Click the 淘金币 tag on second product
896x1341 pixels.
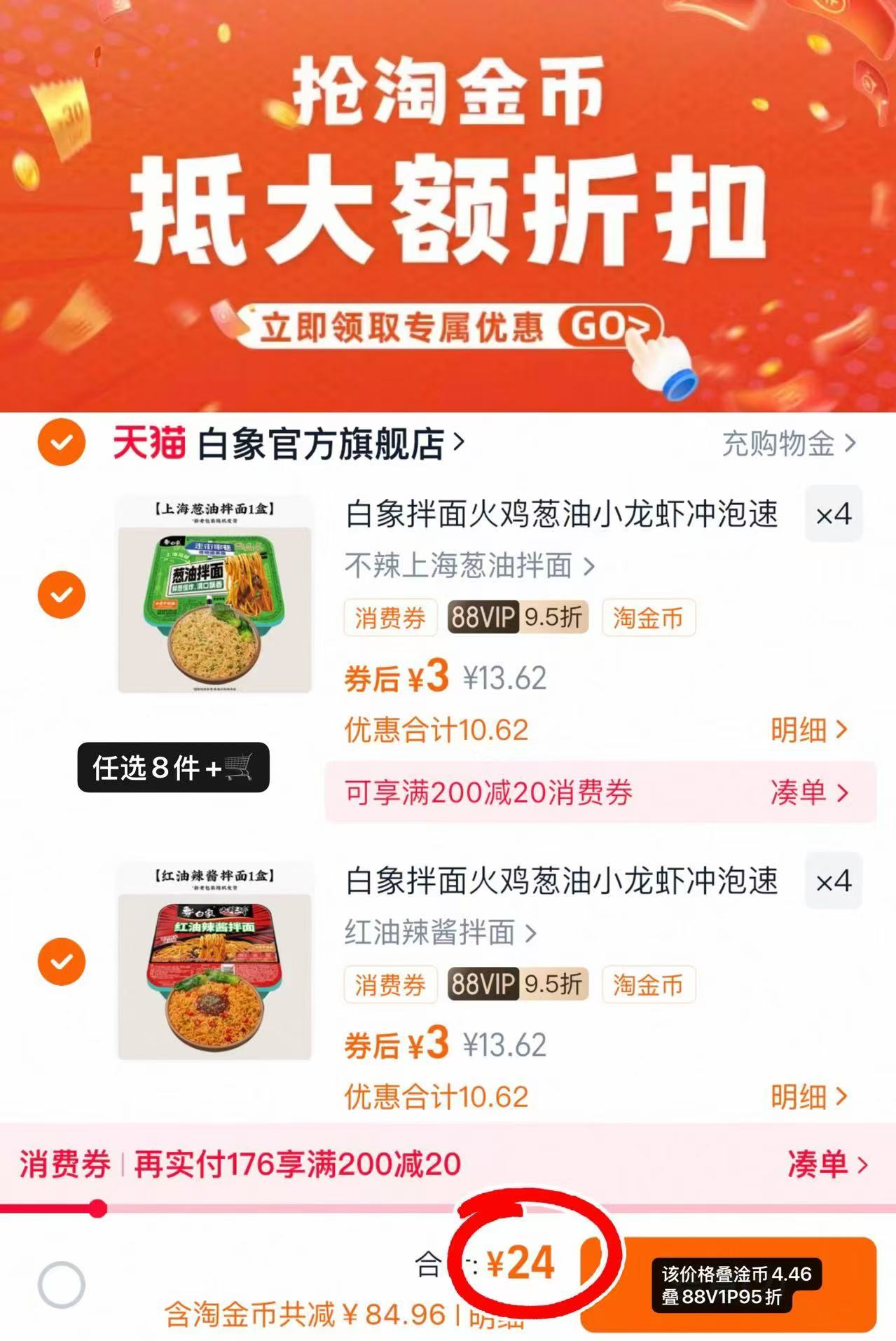click(648, 983)
